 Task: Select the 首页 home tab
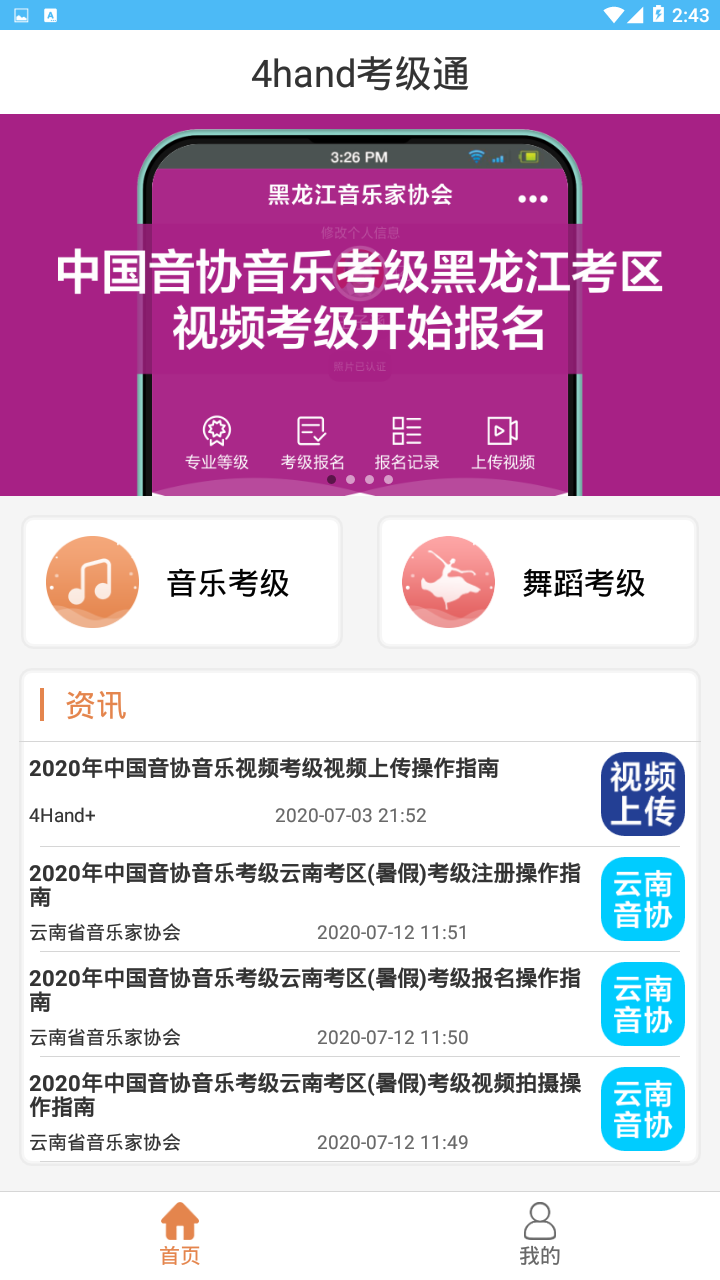[180, 1235]
